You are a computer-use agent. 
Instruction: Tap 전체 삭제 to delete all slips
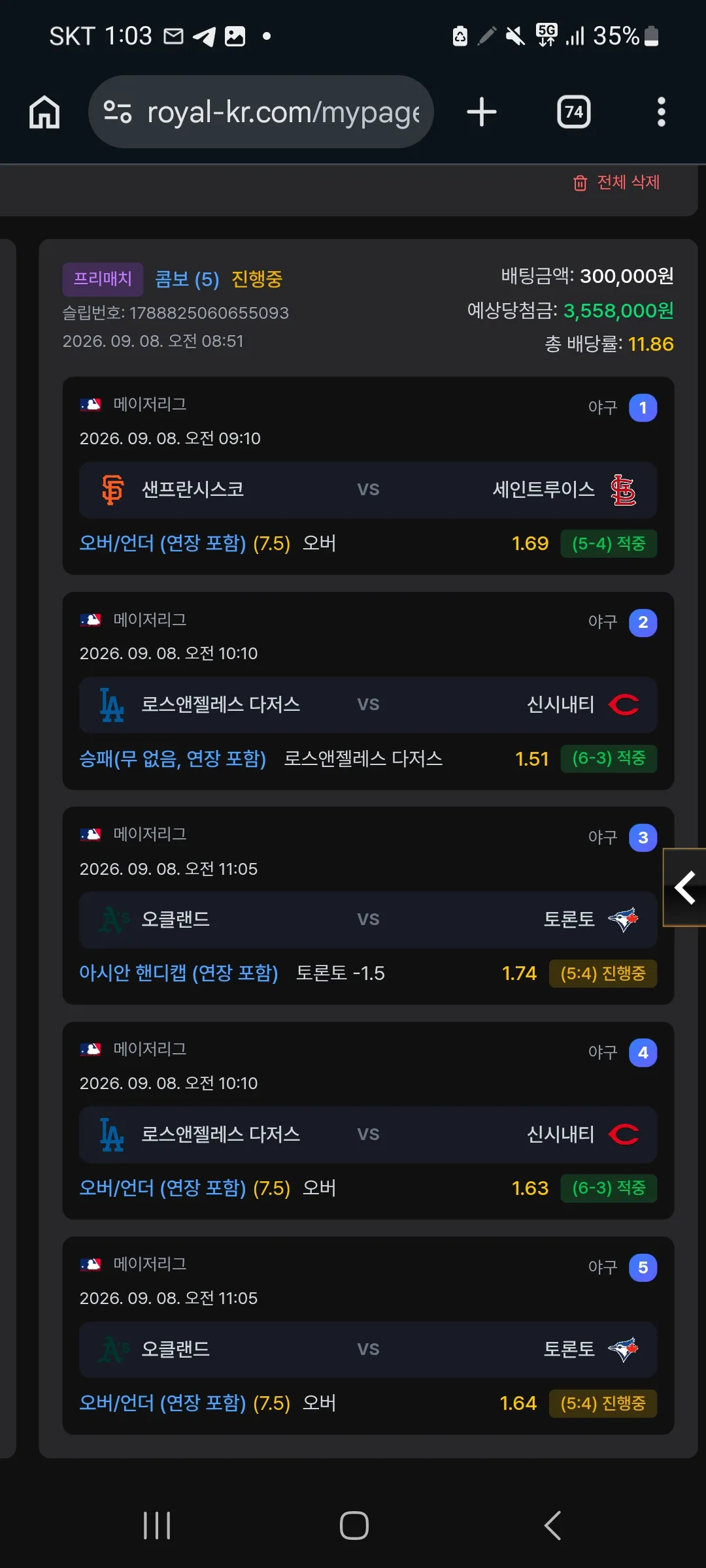(x=616, y=182)
